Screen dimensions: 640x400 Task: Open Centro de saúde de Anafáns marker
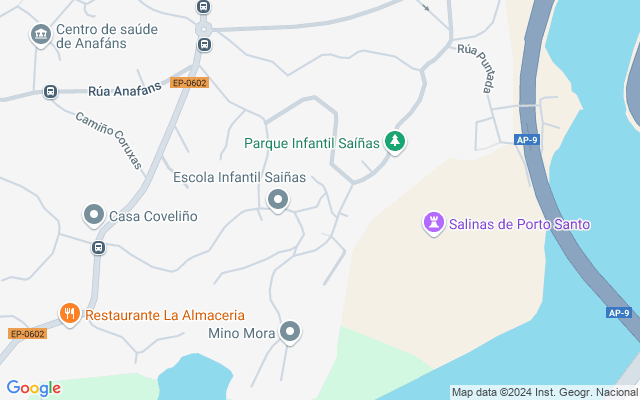point(40,35)
